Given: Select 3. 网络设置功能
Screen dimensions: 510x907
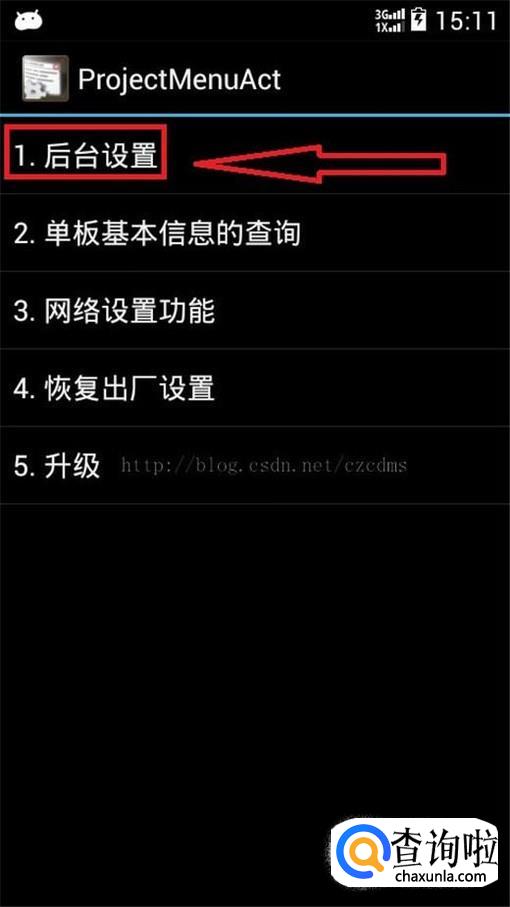Looking at the screenshot, I should [x=255, y=311].
